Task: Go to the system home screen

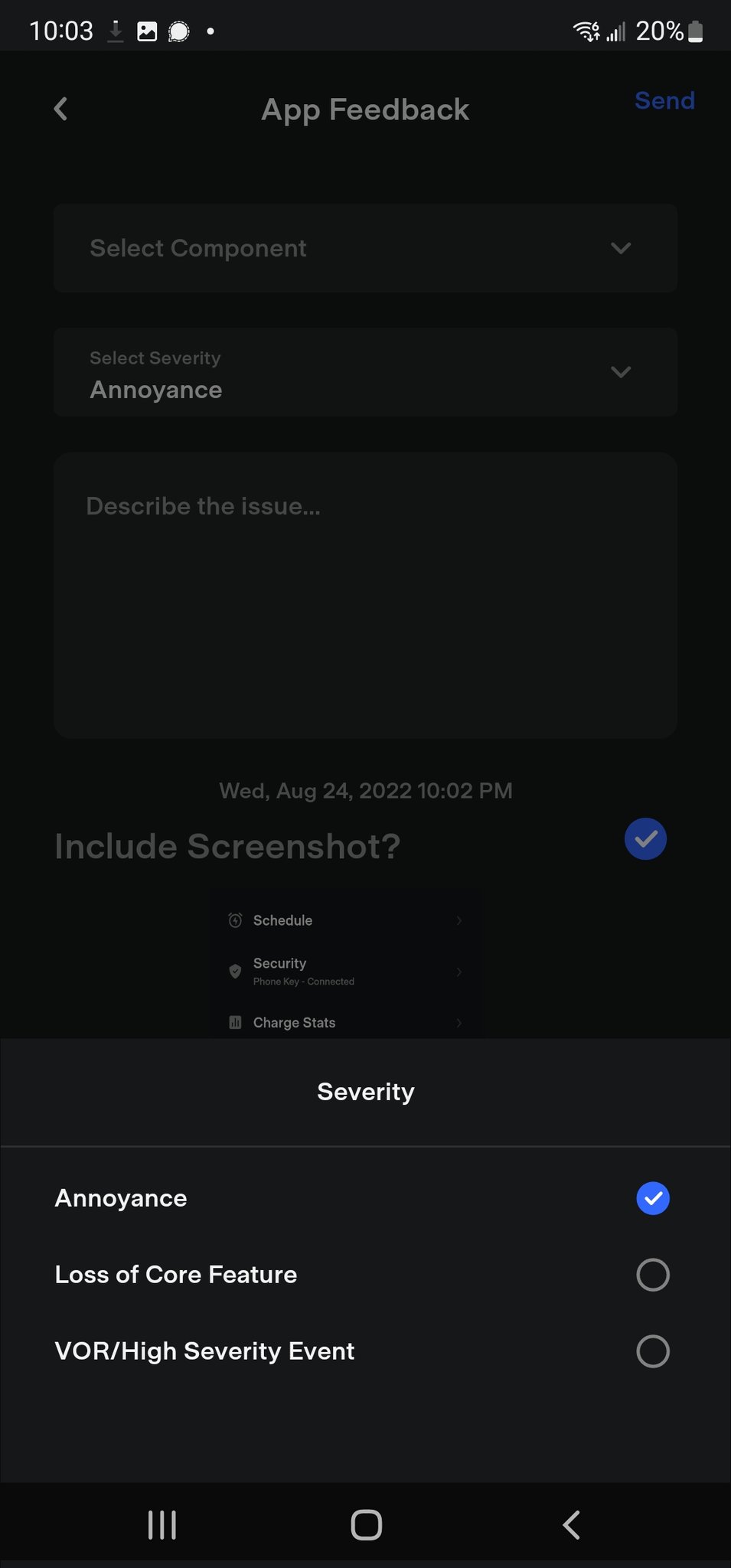Action: pos(366,1524)
